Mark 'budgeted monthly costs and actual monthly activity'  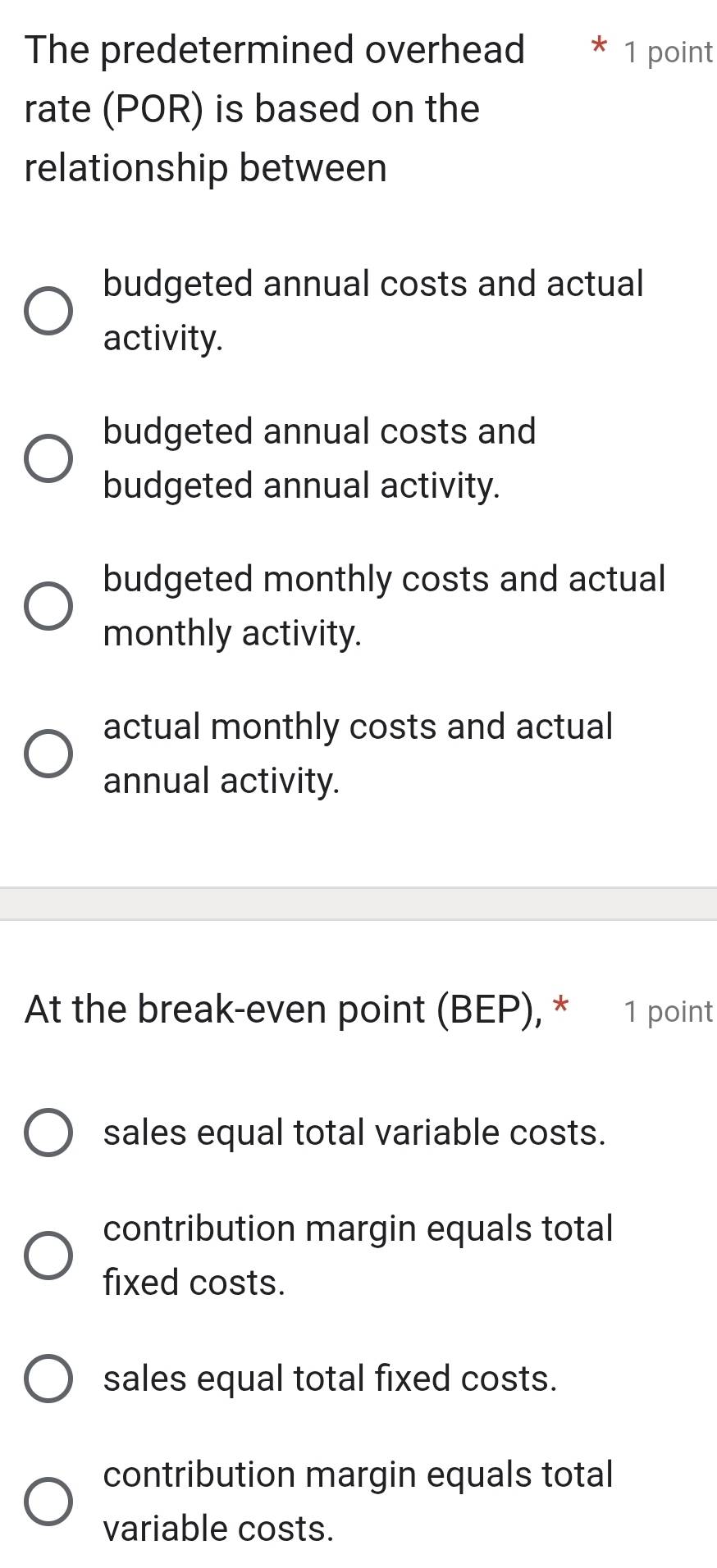click(x=48, y=606)
